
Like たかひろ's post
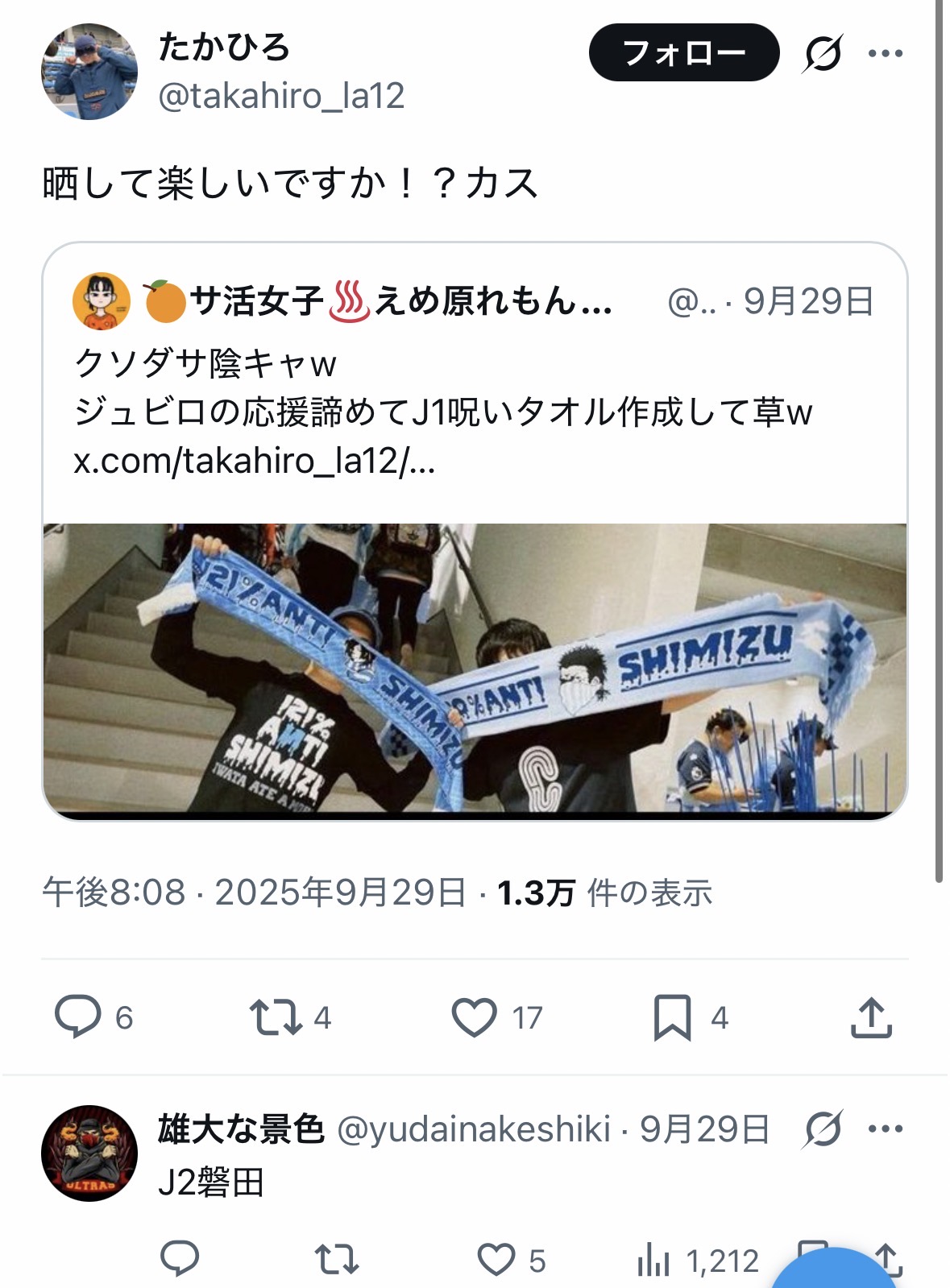[474, 1017]
